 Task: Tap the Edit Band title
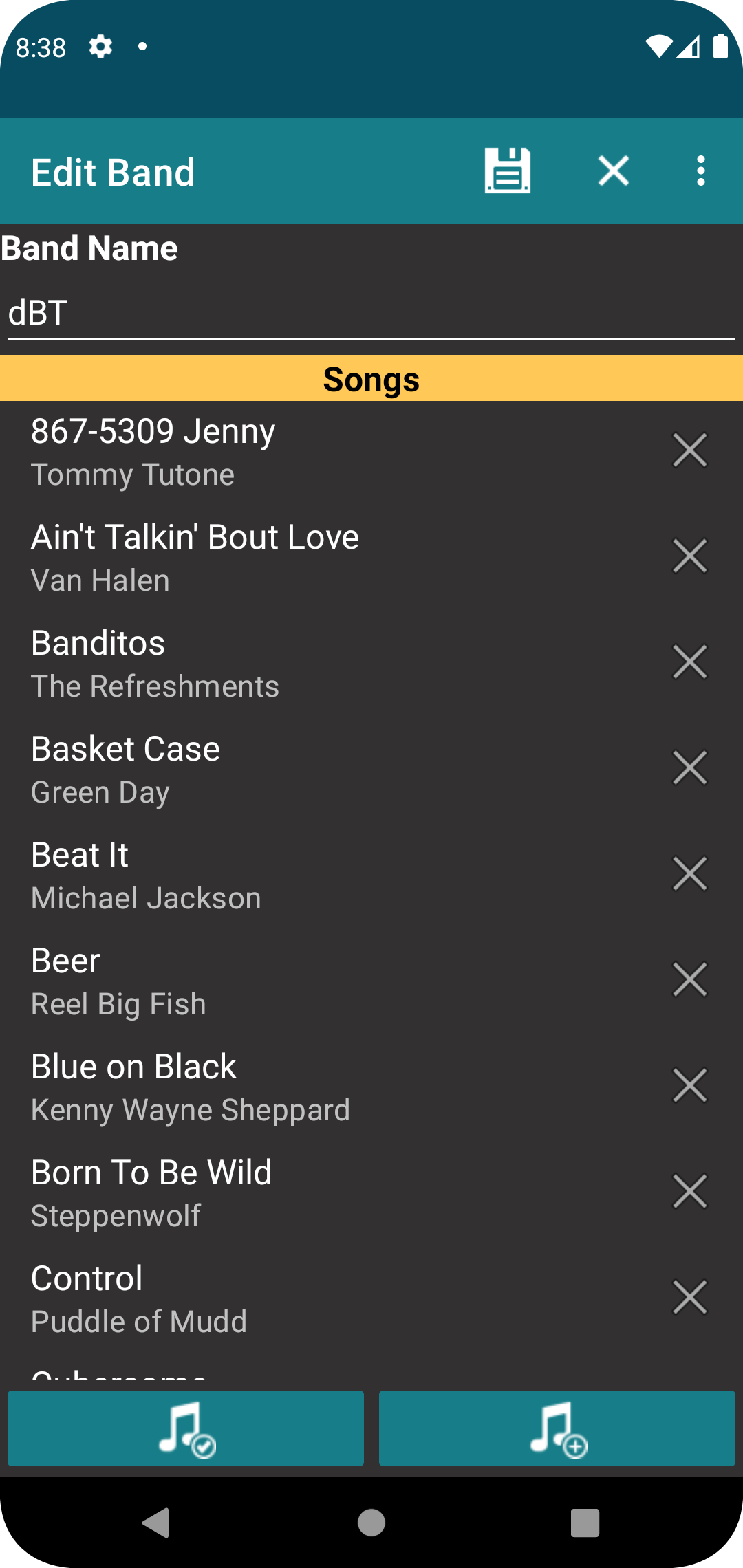coord(114,171)
